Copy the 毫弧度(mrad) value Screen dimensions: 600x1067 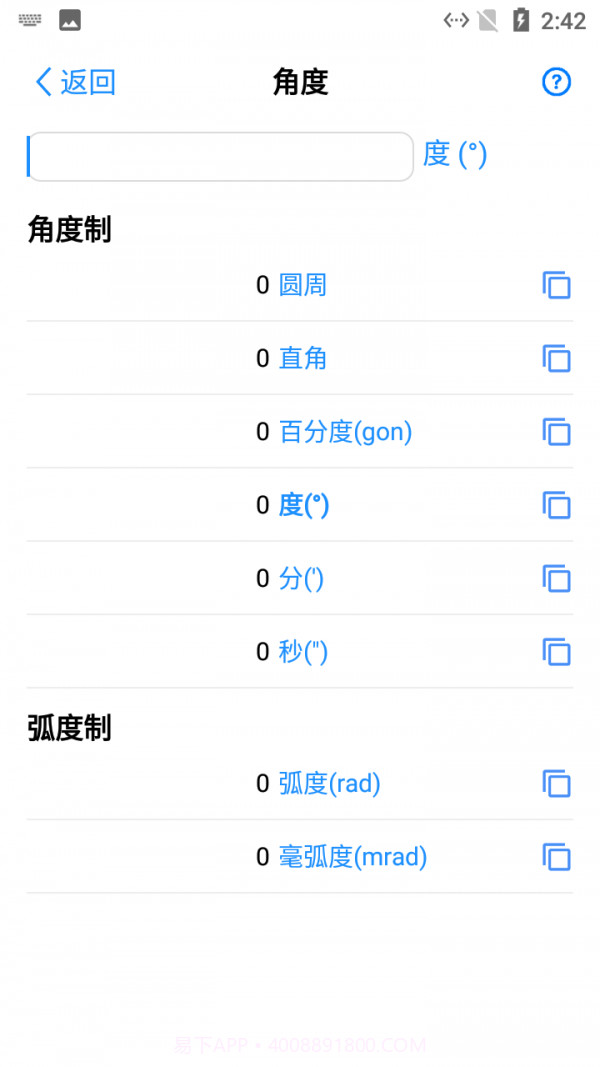coord(556,857)
